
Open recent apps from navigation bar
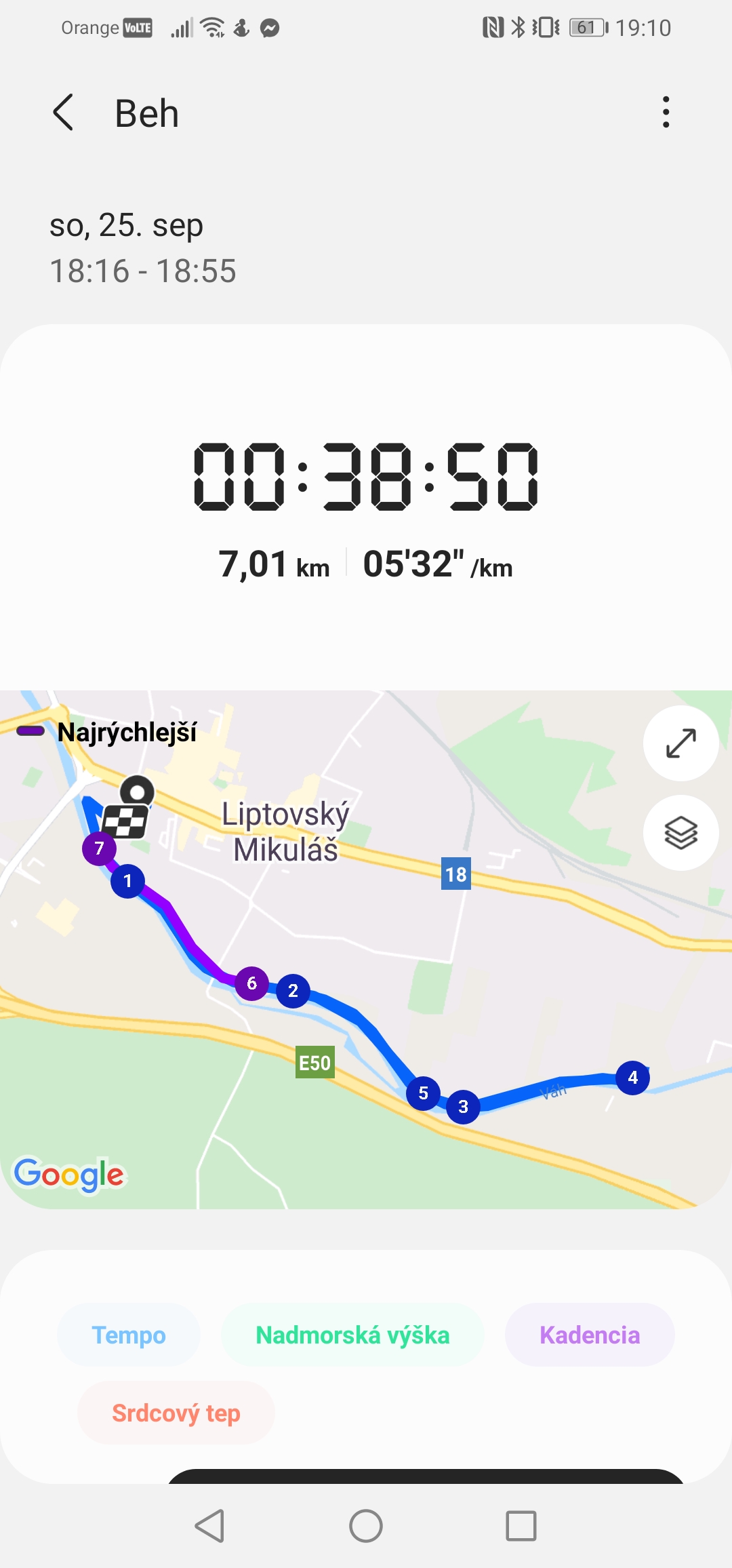[x=521, y=1526]
